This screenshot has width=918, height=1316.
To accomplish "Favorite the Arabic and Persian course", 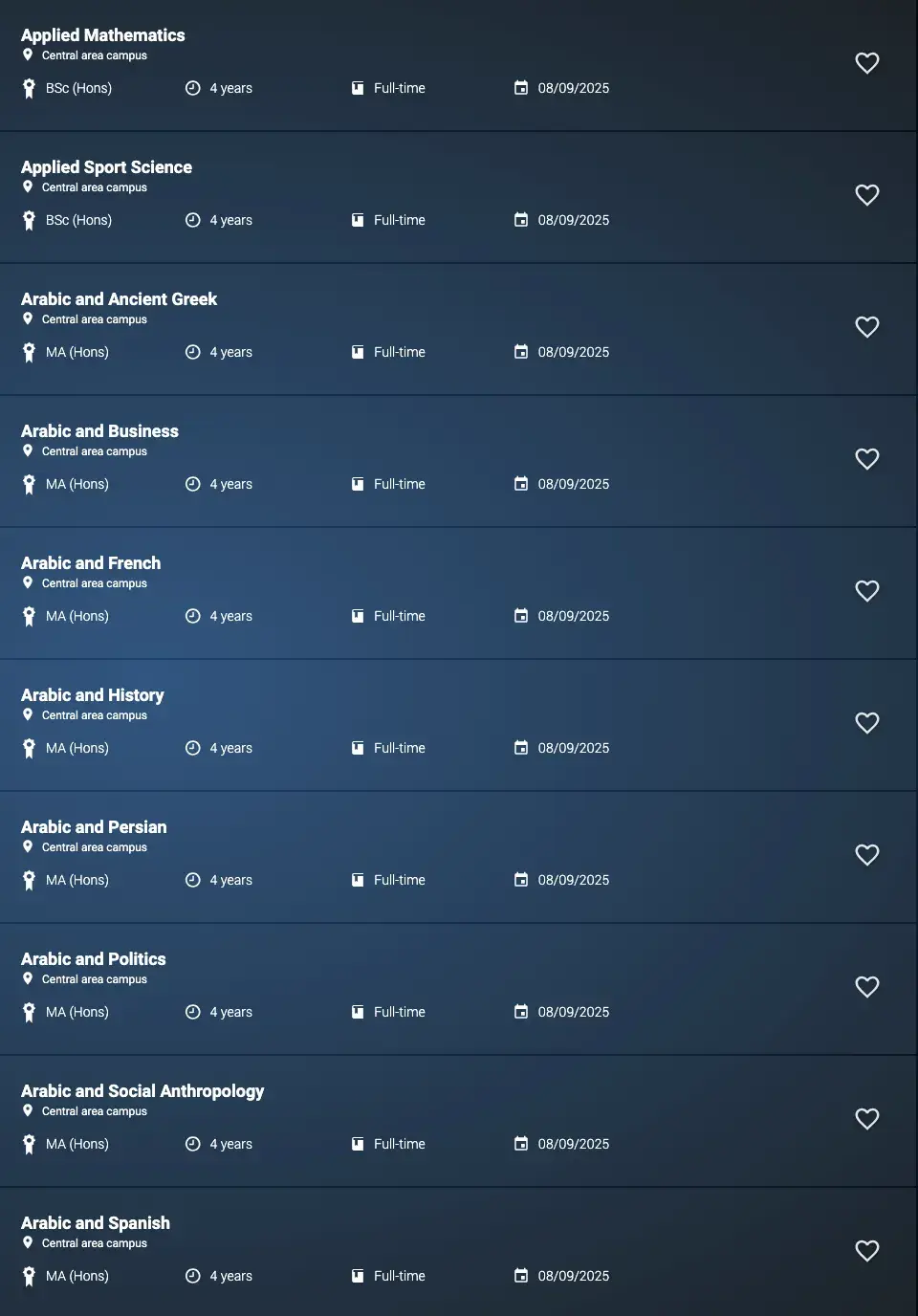I will 866,855.
